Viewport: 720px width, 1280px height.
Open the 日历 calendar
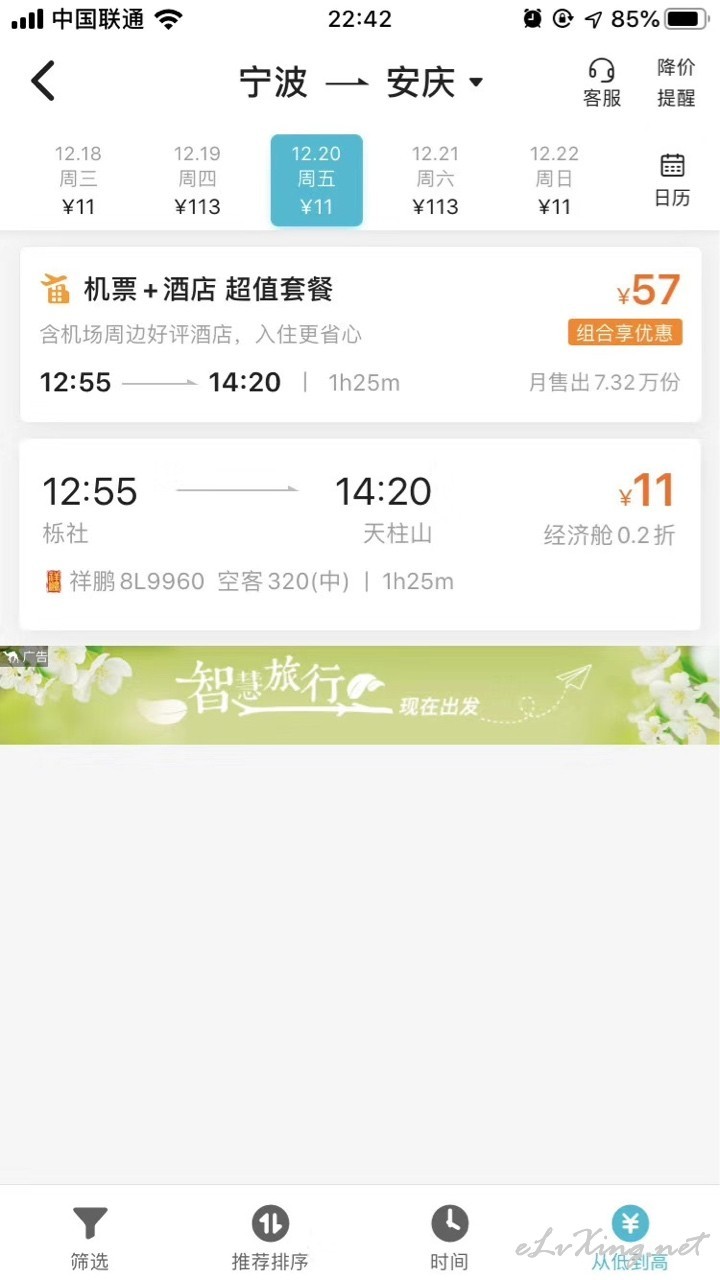point(673,180)
